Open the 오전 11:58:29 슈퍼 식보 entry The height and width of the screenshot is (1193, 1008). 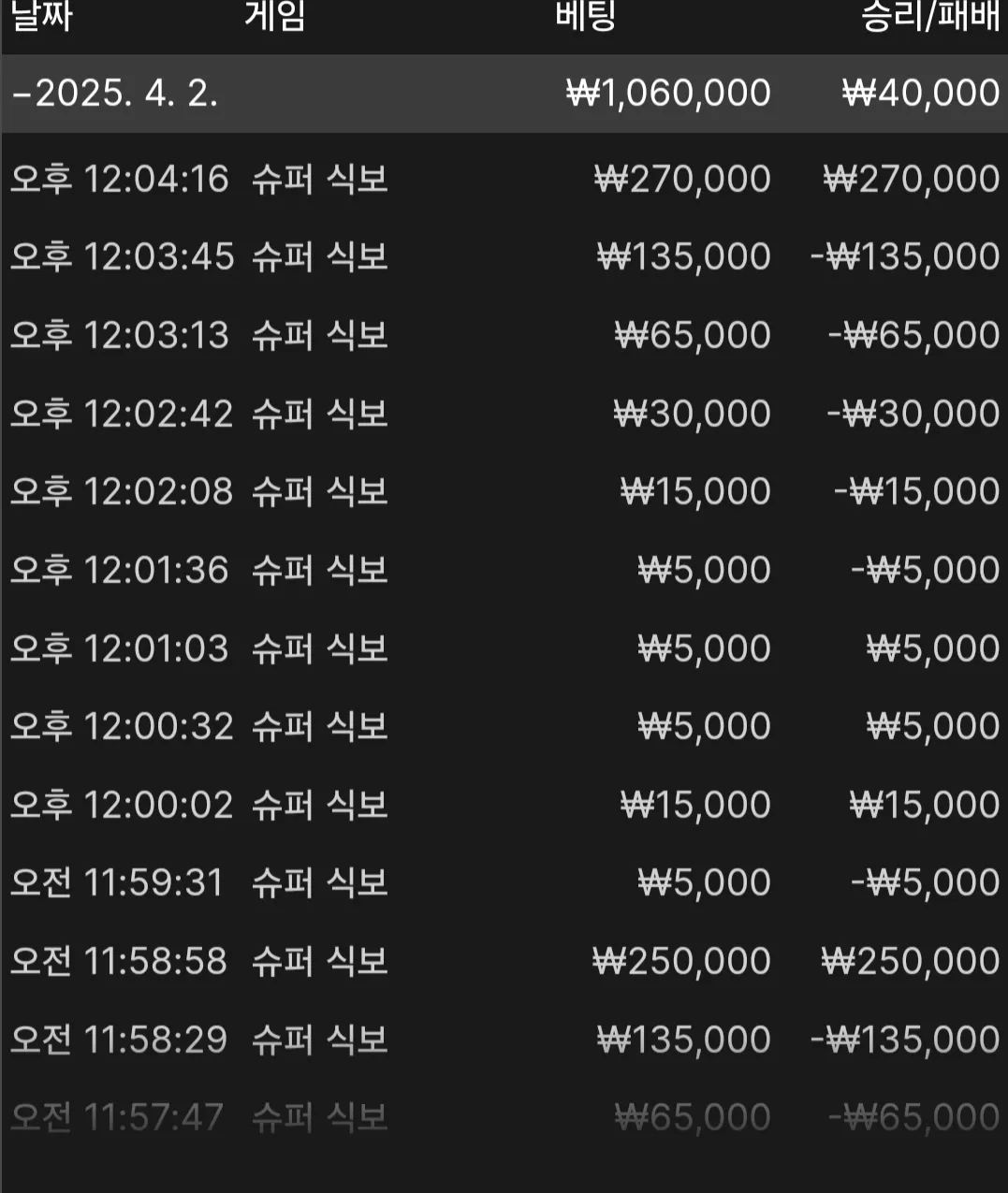click(504, 1040)
